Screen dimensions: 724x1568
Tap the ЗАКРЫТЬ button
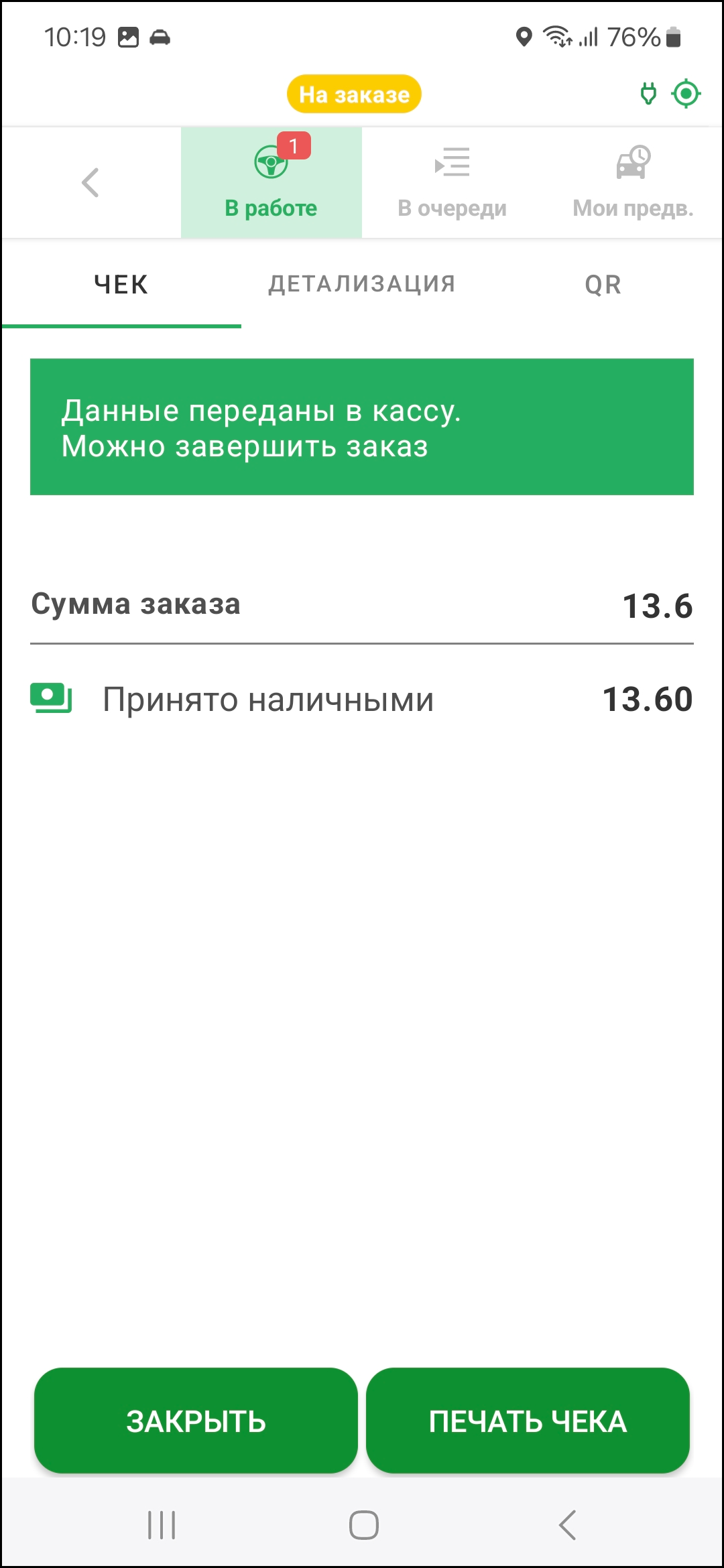pyautogui.click(x=196, y=1421)
